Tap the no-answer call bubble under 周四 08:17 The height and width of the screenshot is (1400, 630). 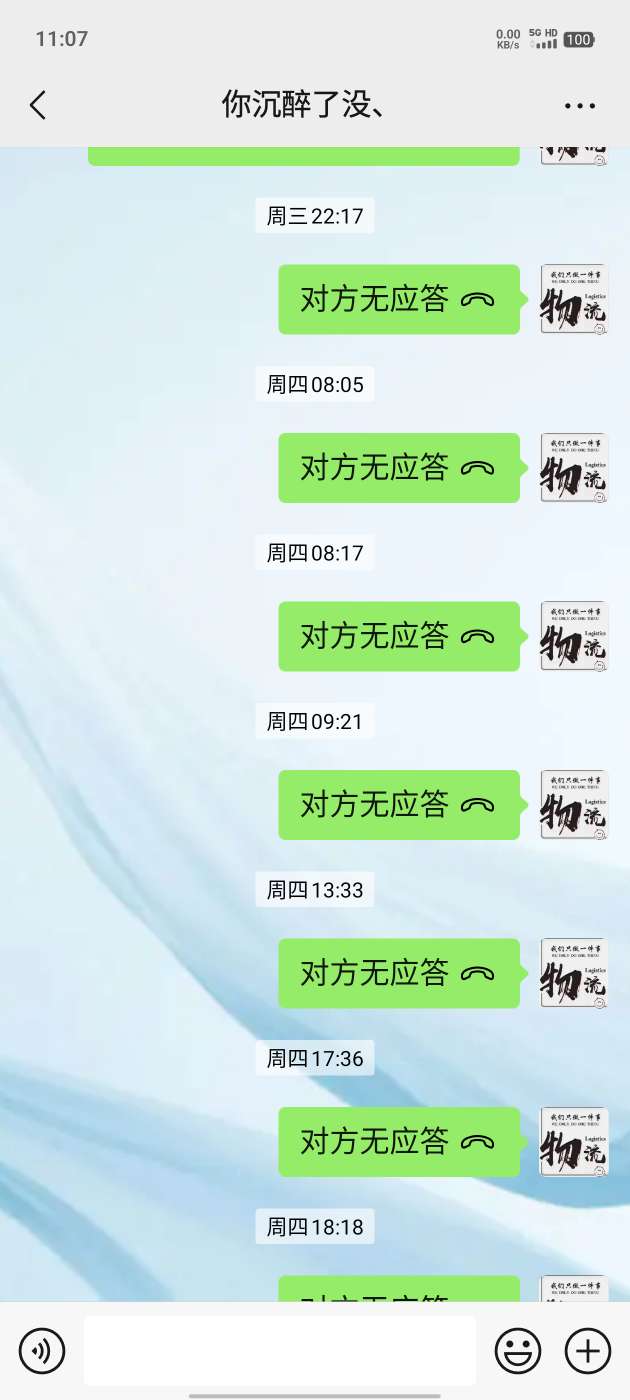coord(398,636)
